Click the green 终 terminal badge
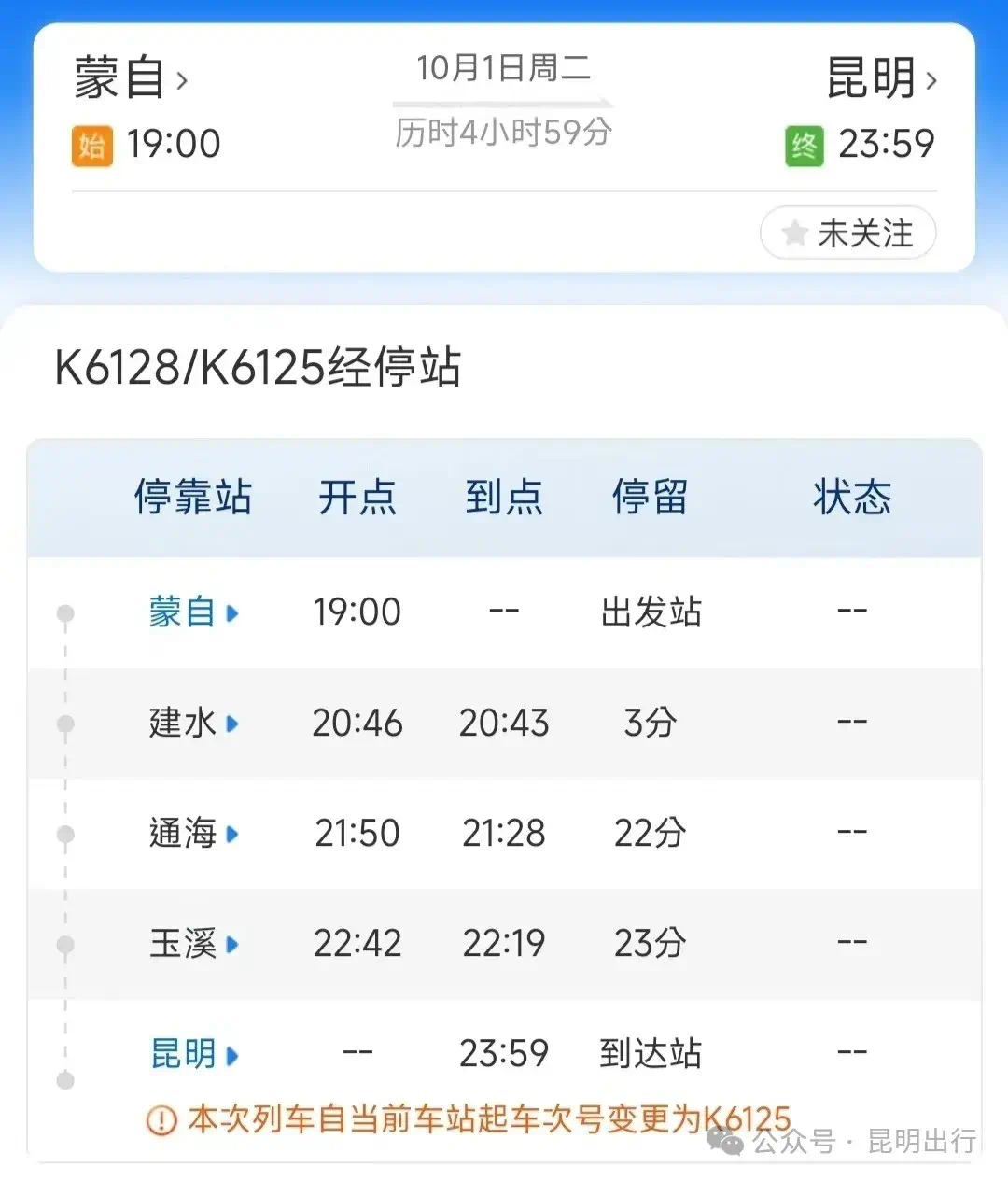The image size is (1008, 1181). (805, 145)
